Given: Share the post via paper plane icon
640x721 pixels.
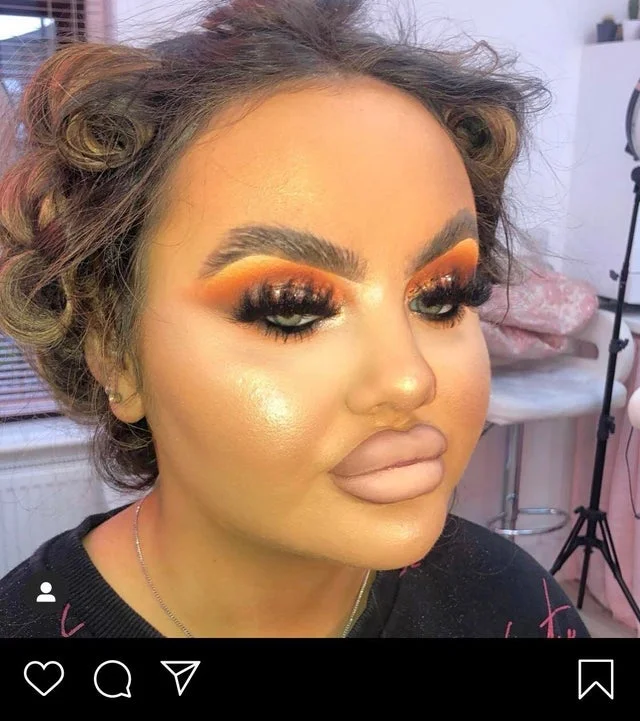Looking at the screenshot, I should click(181, 677).
